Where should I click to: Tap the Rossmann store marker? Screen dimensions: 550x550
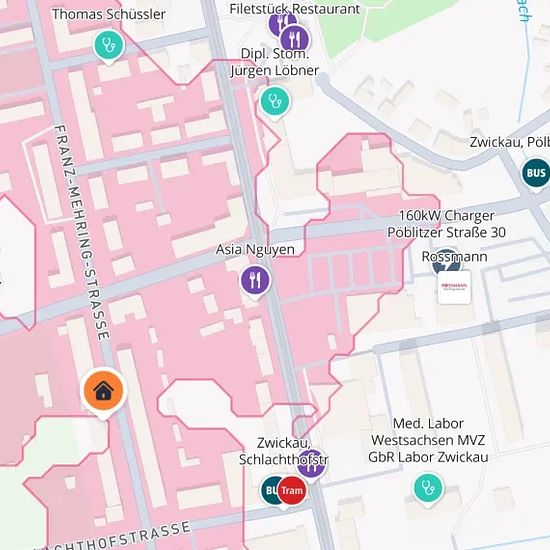pyautogui.click(x=454, y=287)
